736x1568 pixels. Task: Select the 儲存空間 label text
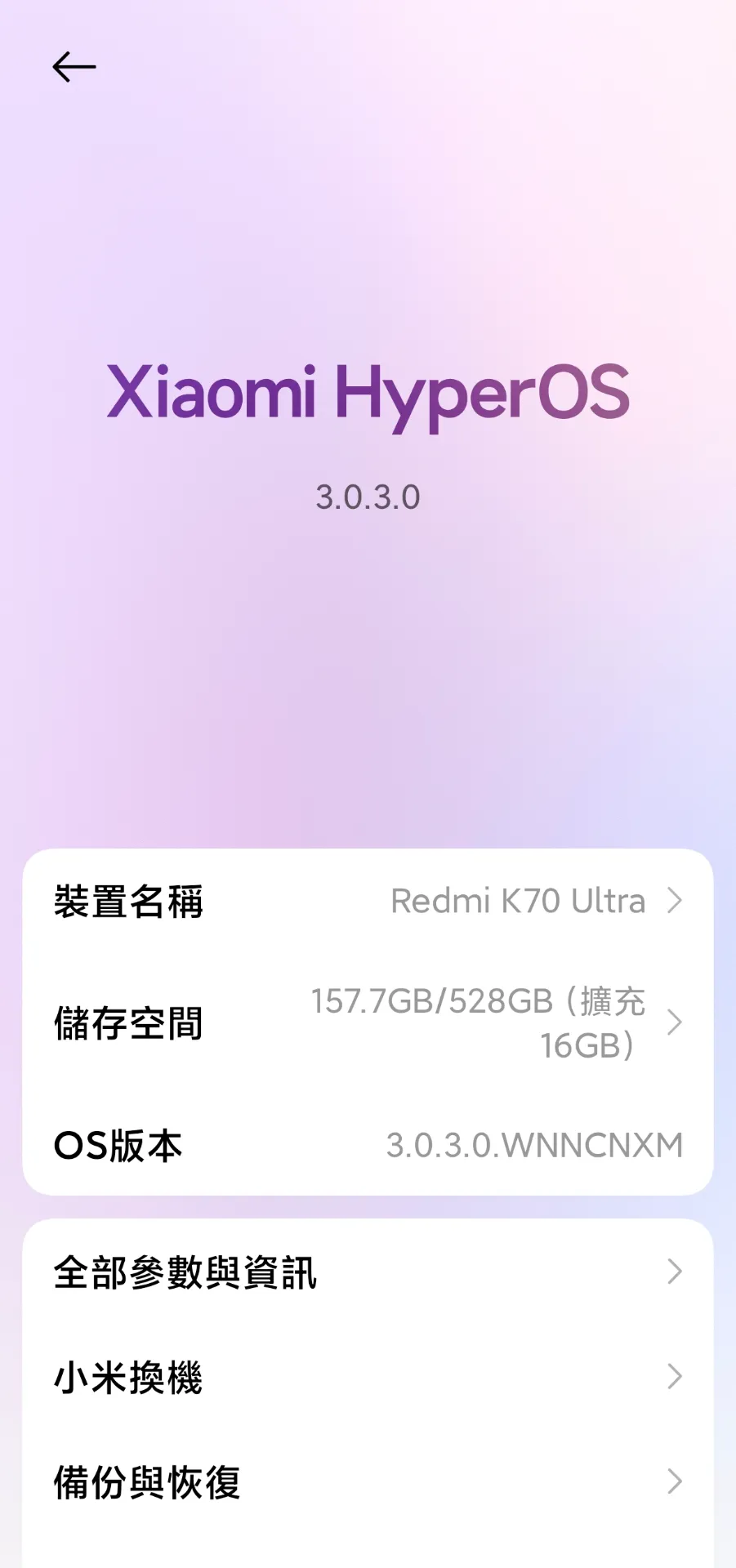[x=128, y=1023]
